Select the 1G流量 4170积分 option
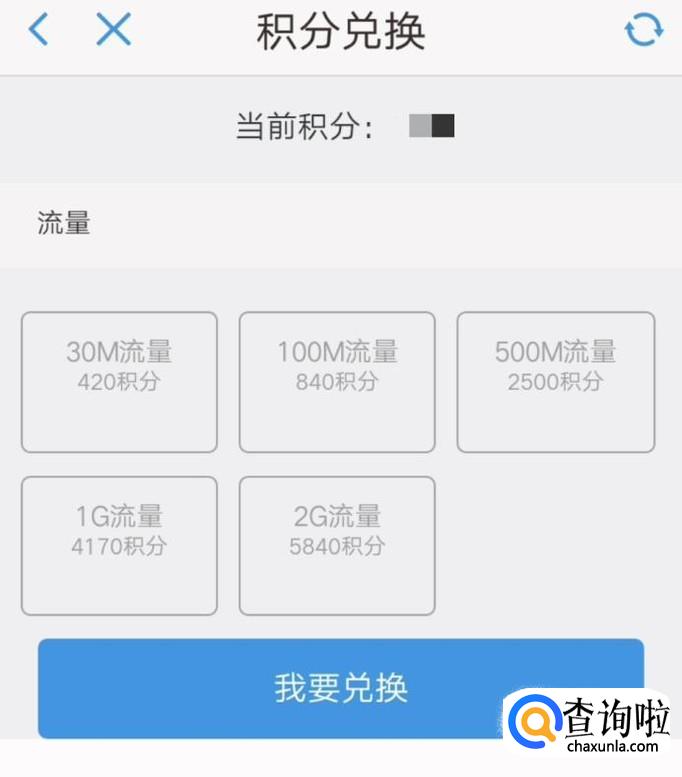The height and width of the screenshot is (777, 682). [119, 545]
